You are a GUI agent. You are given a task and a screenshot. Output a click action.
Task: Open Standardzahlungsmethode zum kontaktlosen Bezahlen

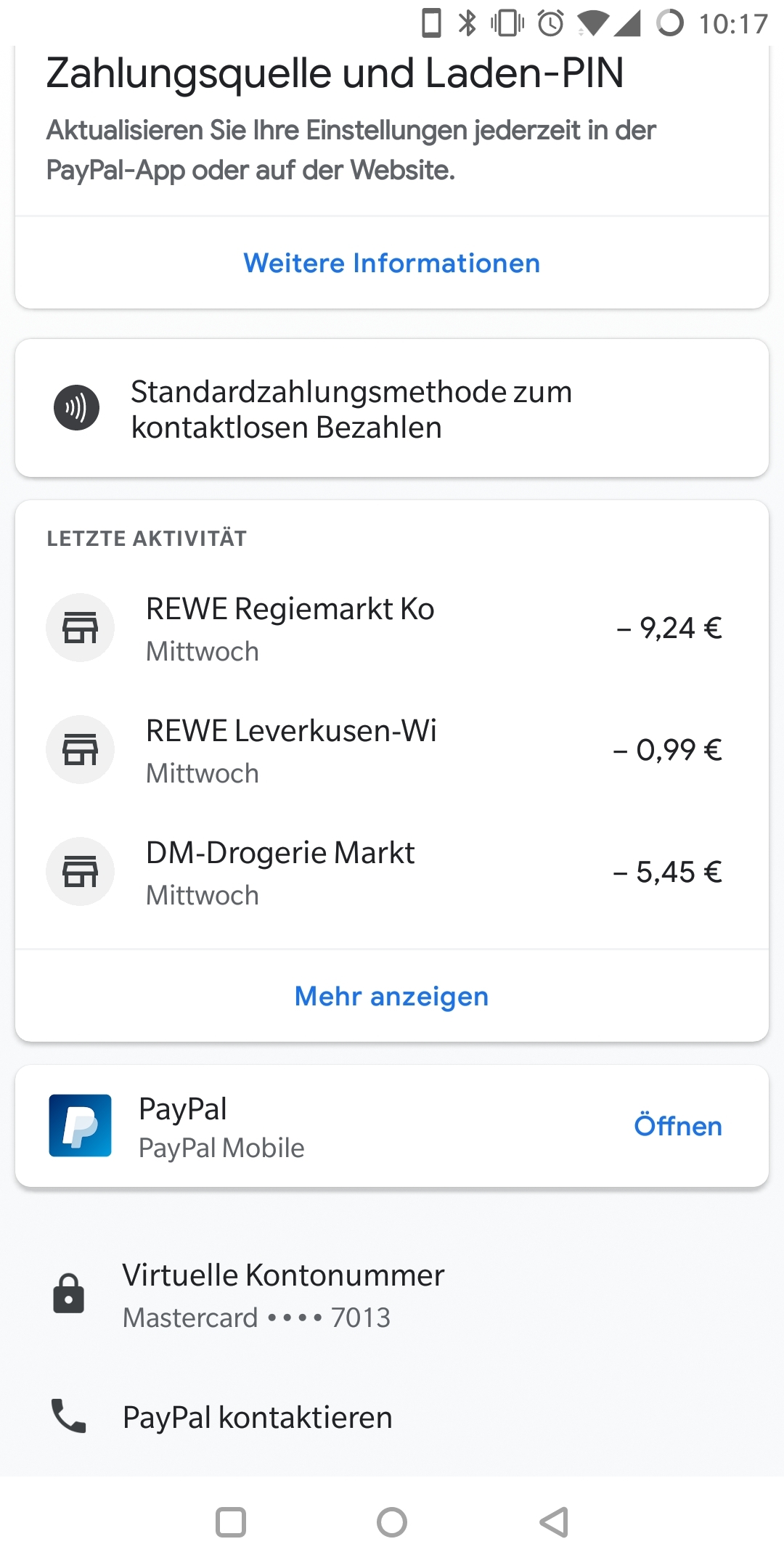point(392,409)
